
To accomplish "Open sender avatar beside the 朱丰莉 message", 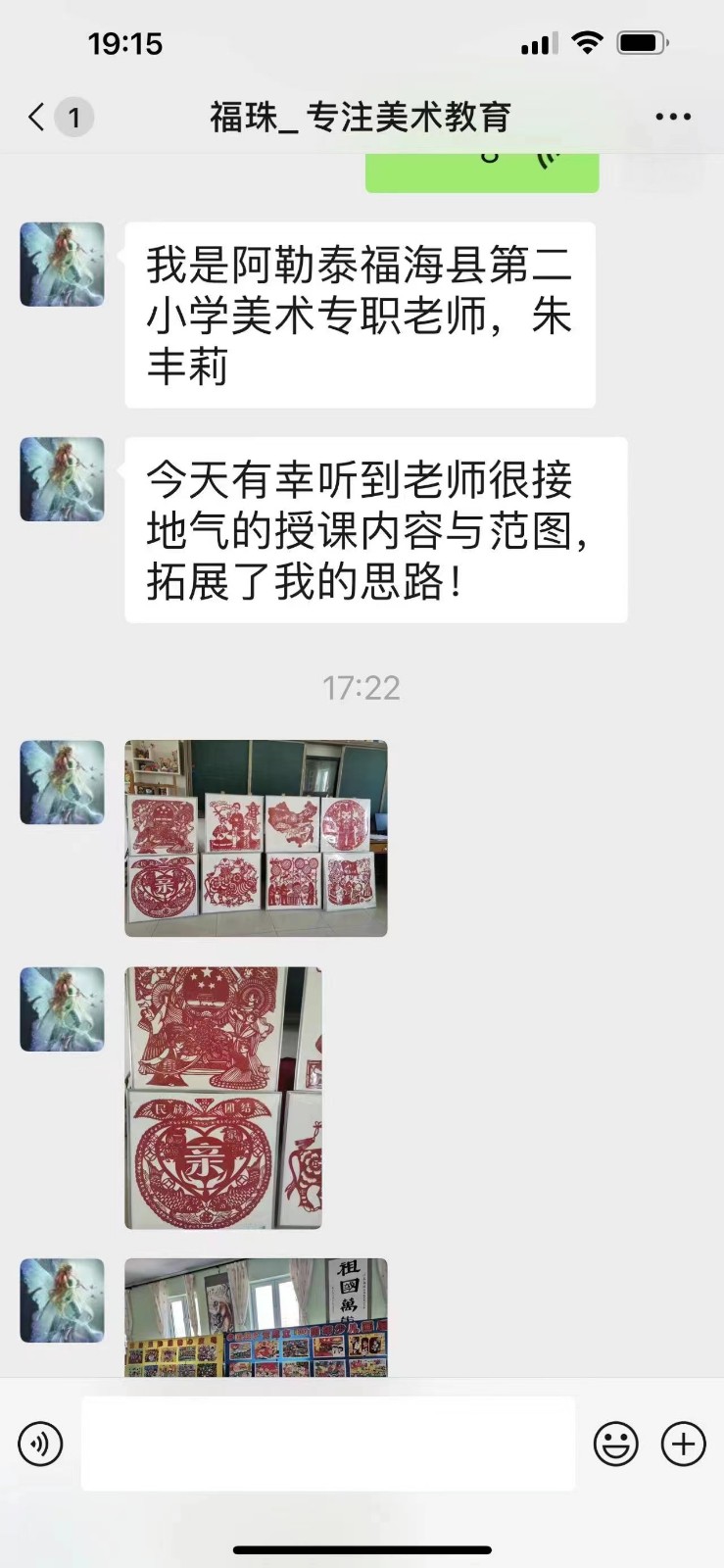I will pyautogui.click(x=62, y=265).
